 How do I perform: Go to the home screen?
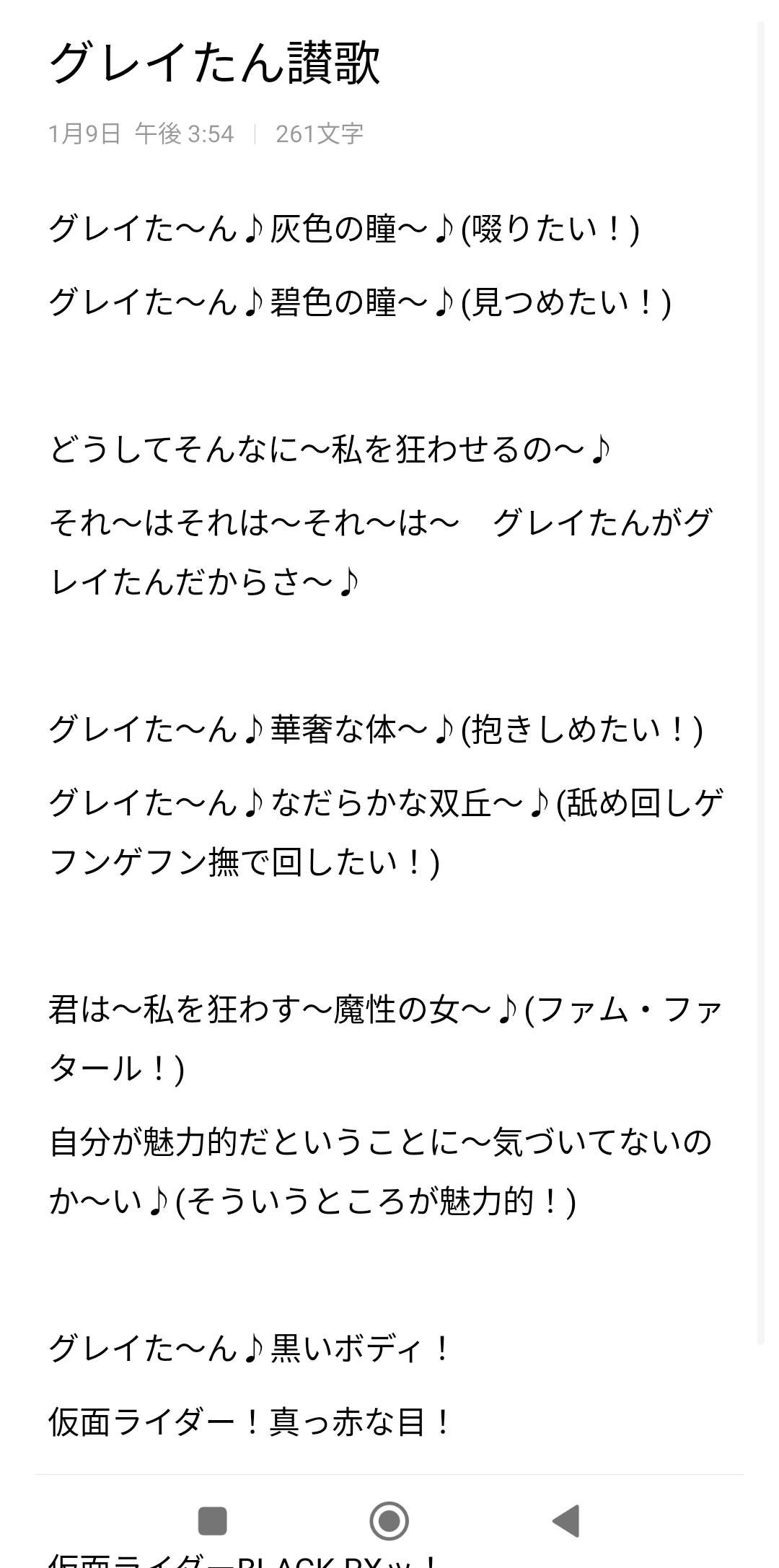[x=389, y=1521]
